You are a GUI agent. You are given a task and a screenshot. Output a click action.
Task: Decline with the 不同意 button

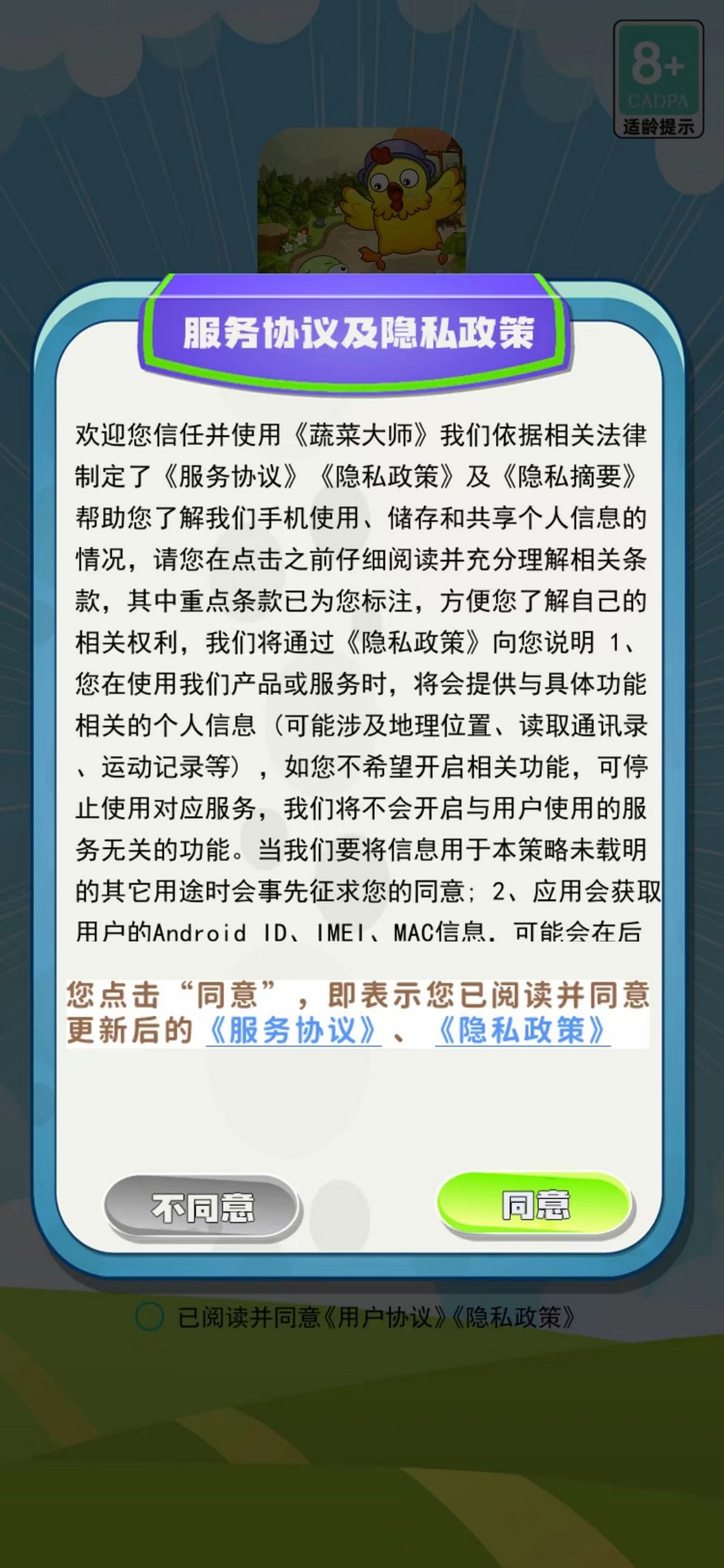pos(203,1208)
